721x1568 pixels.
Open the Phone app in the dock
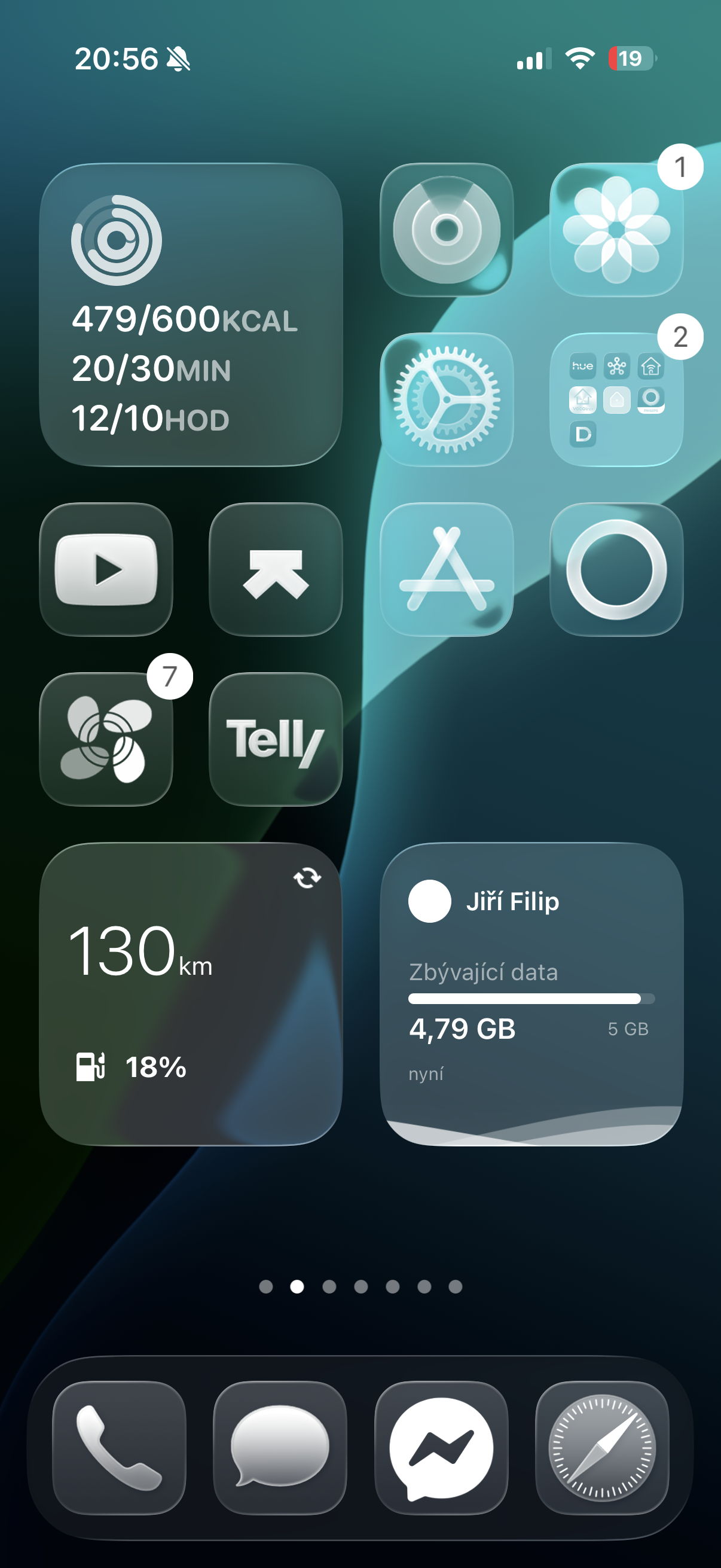click(x=119, y=1447)
